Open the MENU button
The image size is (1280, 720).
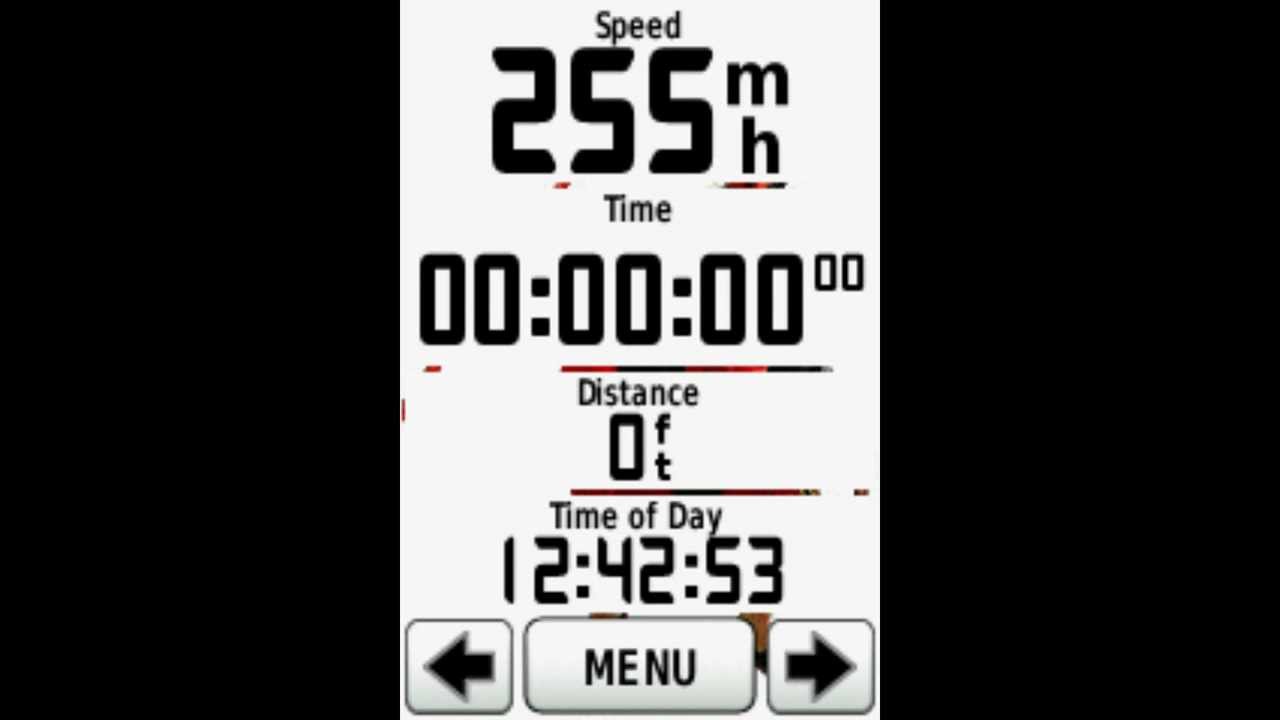[x=640, y=666]
